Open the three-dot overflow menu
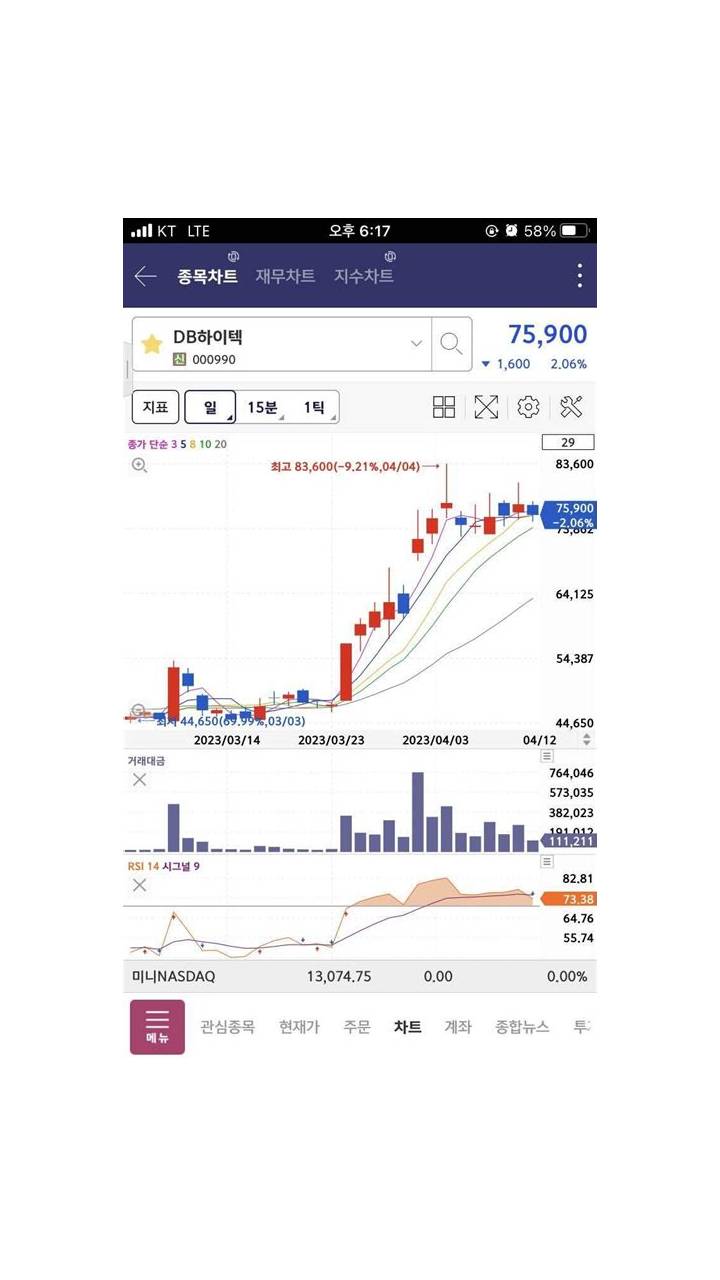This screenshot has width=720, height=1280. [580, 276]
